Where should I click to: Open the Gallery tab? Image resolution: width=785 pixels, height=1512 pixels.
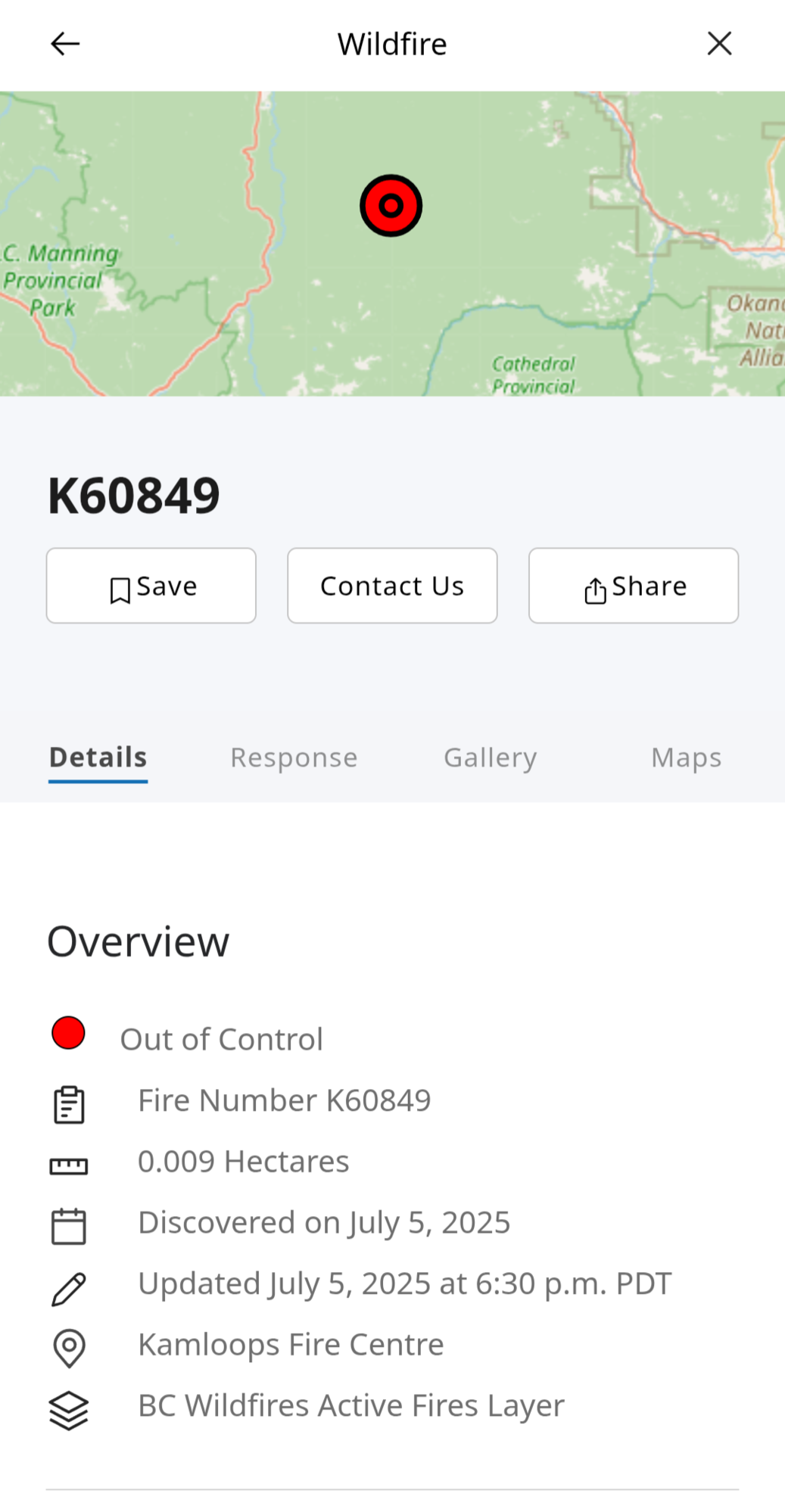tap(491, 758)
